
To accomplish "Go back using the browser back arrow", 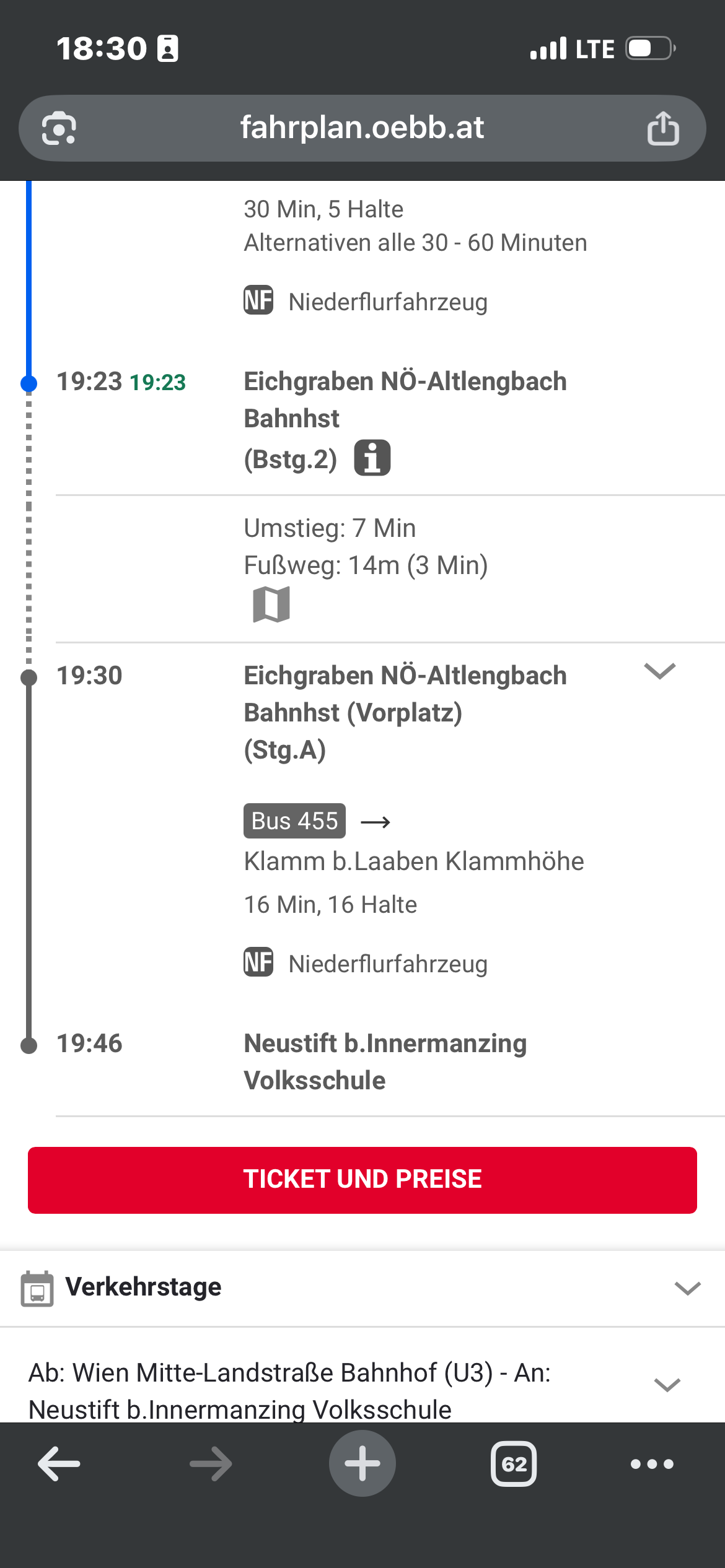I will (x=59, y=1464).
